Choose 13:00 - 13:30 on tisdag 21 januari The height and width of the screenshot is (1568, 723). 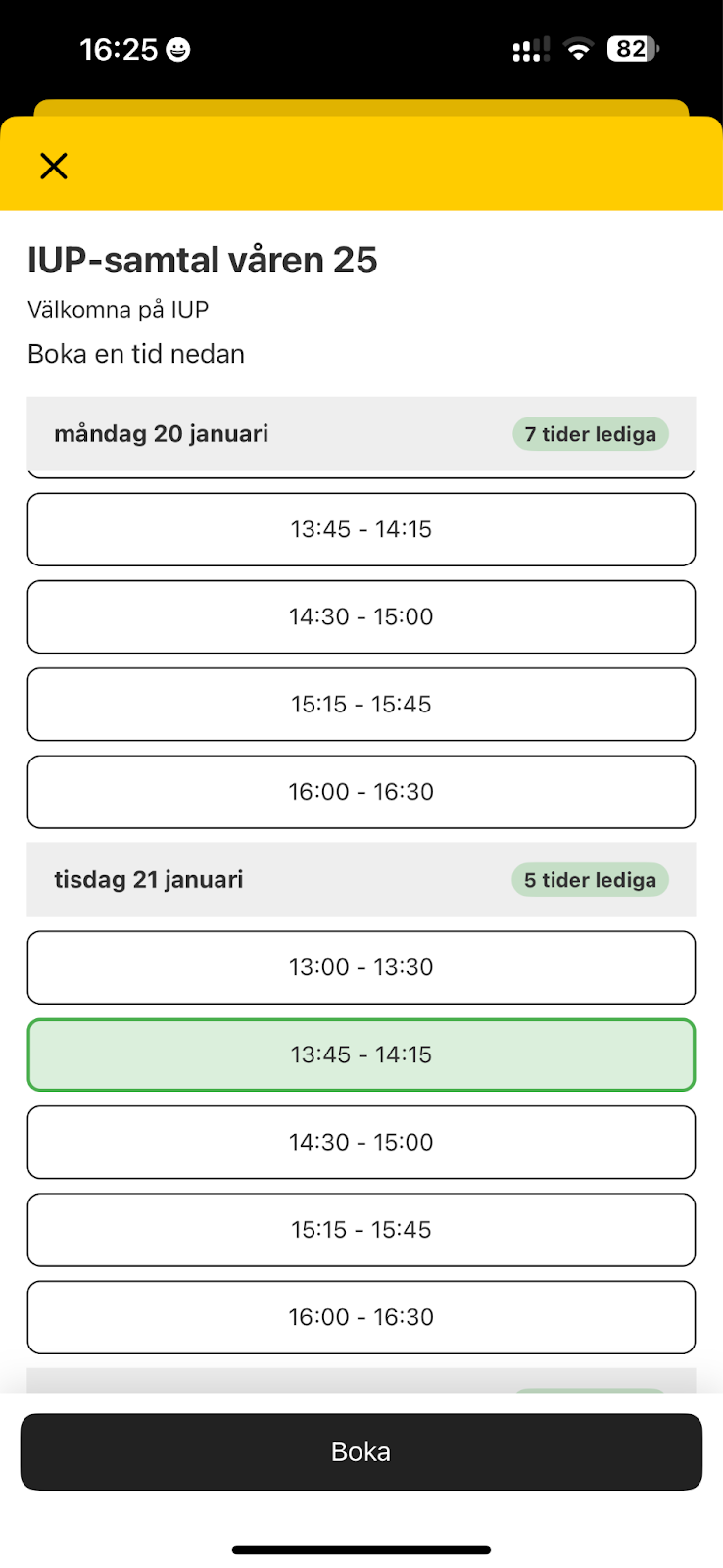point(361,967)
